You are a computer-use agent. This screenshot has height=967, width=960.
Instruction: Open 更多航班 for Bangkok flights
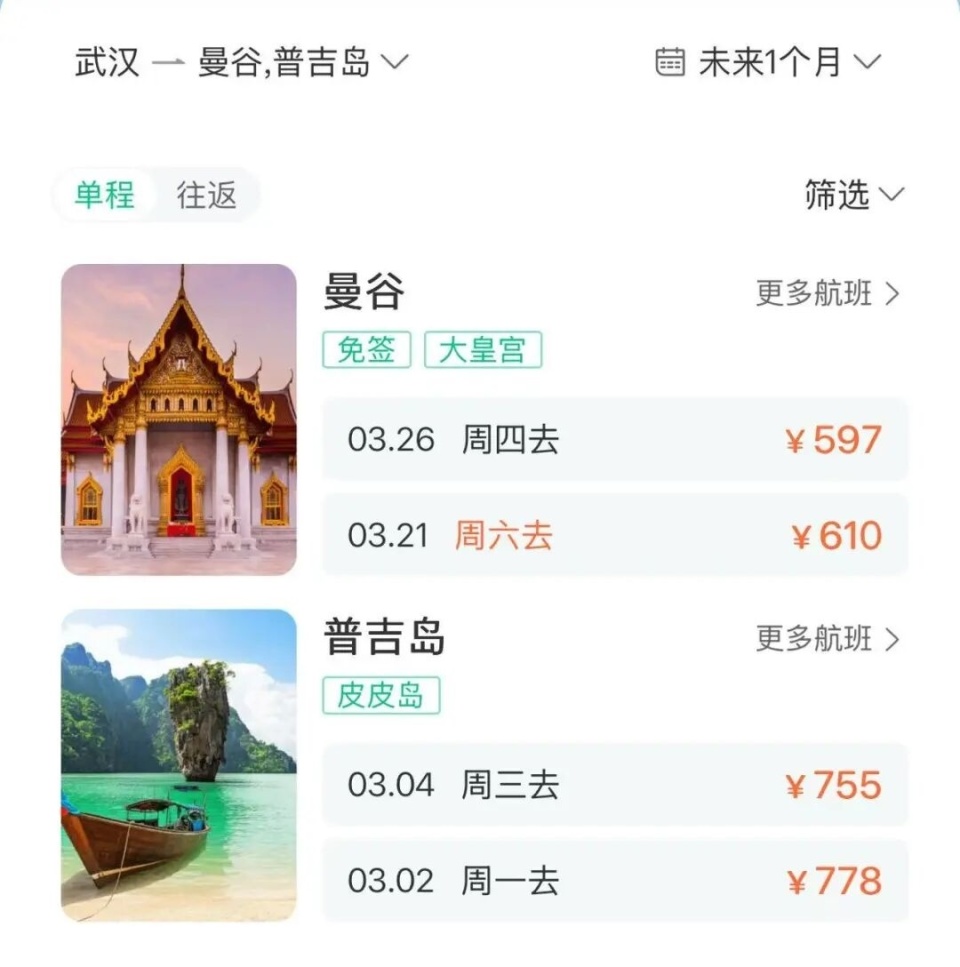(x=812, y=294)
